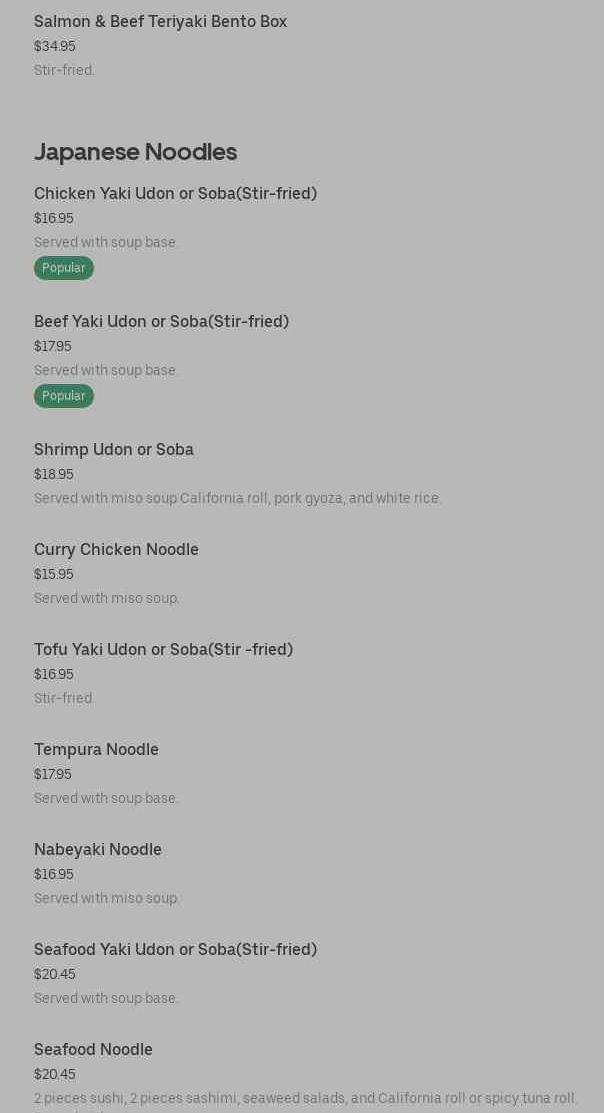Open Salmon & Beef Teriyaki Bento Box item
Image resolution: width=604 pixels, height=1113 pixels.
pos(160,22)
